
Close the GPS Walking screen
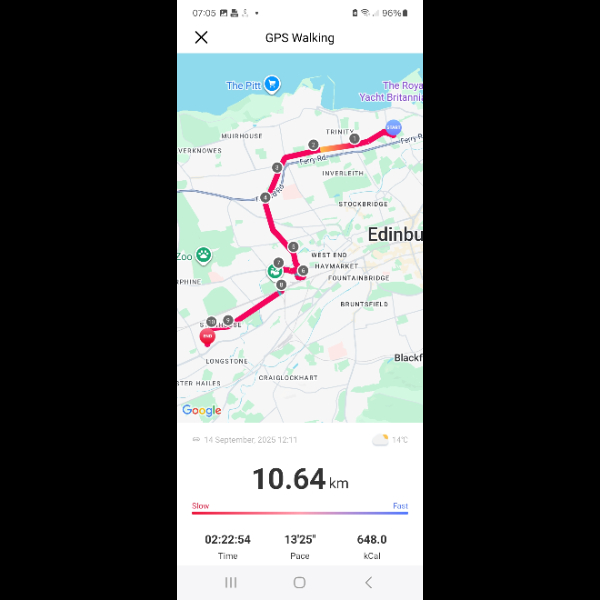click(x=201, y=38)
